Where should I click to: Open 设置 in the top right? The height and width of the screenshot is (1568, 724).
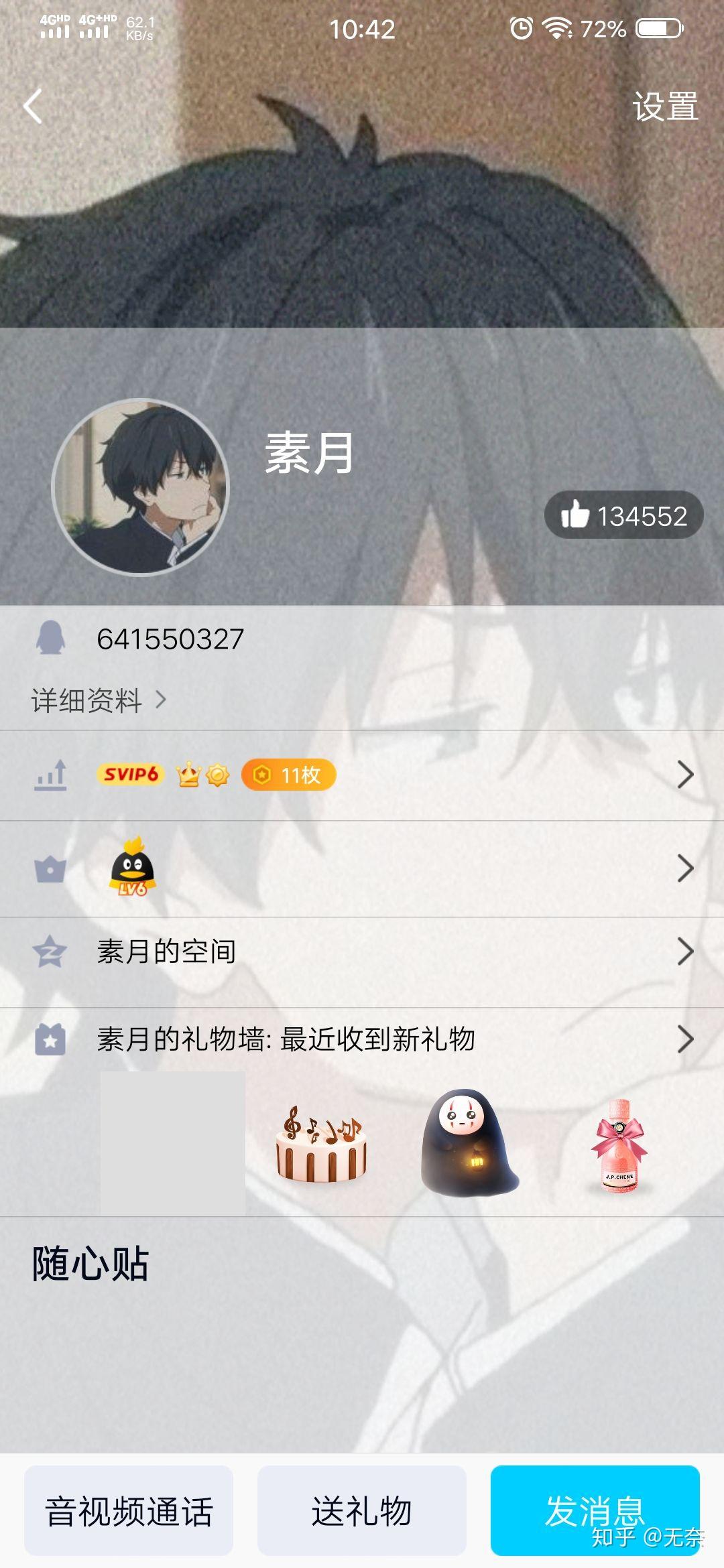click(664, 107)
